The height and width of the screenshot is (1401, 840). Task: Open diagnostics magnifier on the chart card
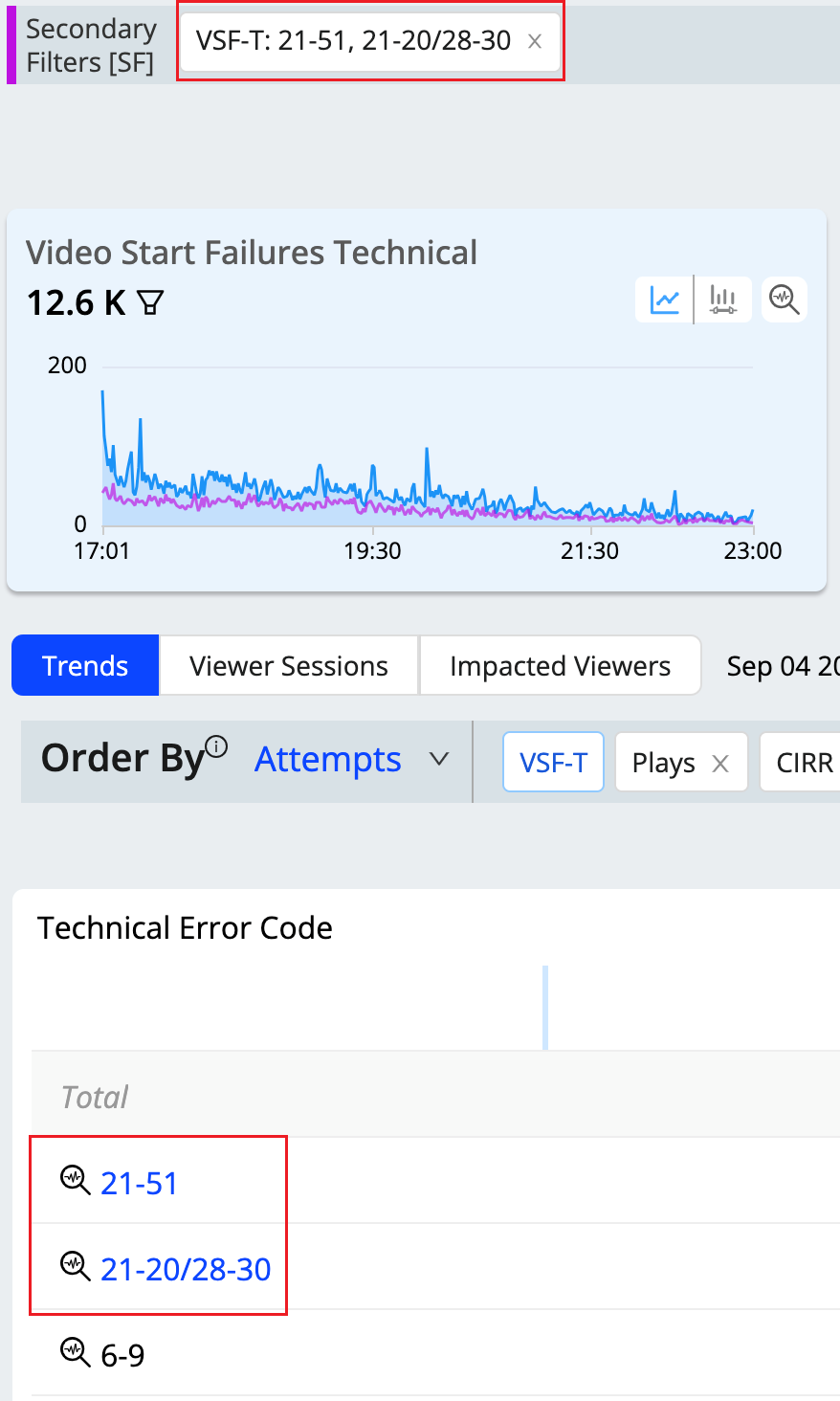point(785,300)
